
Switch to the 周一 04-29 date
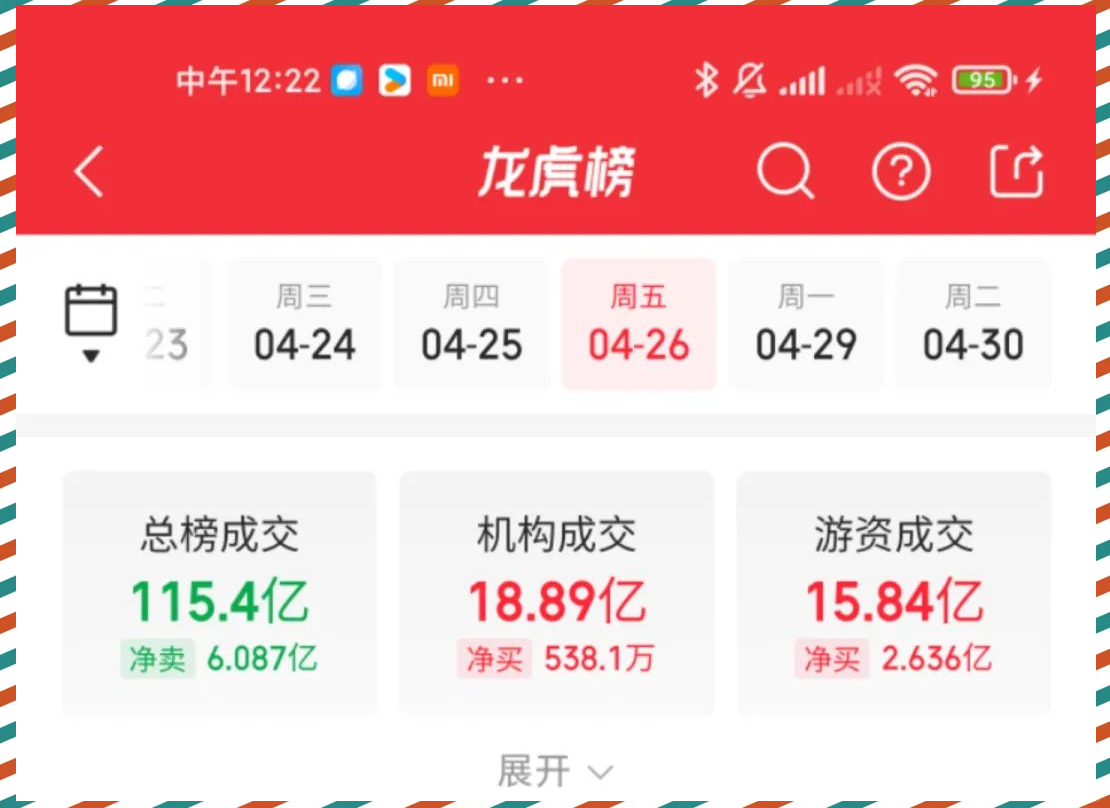806,323
